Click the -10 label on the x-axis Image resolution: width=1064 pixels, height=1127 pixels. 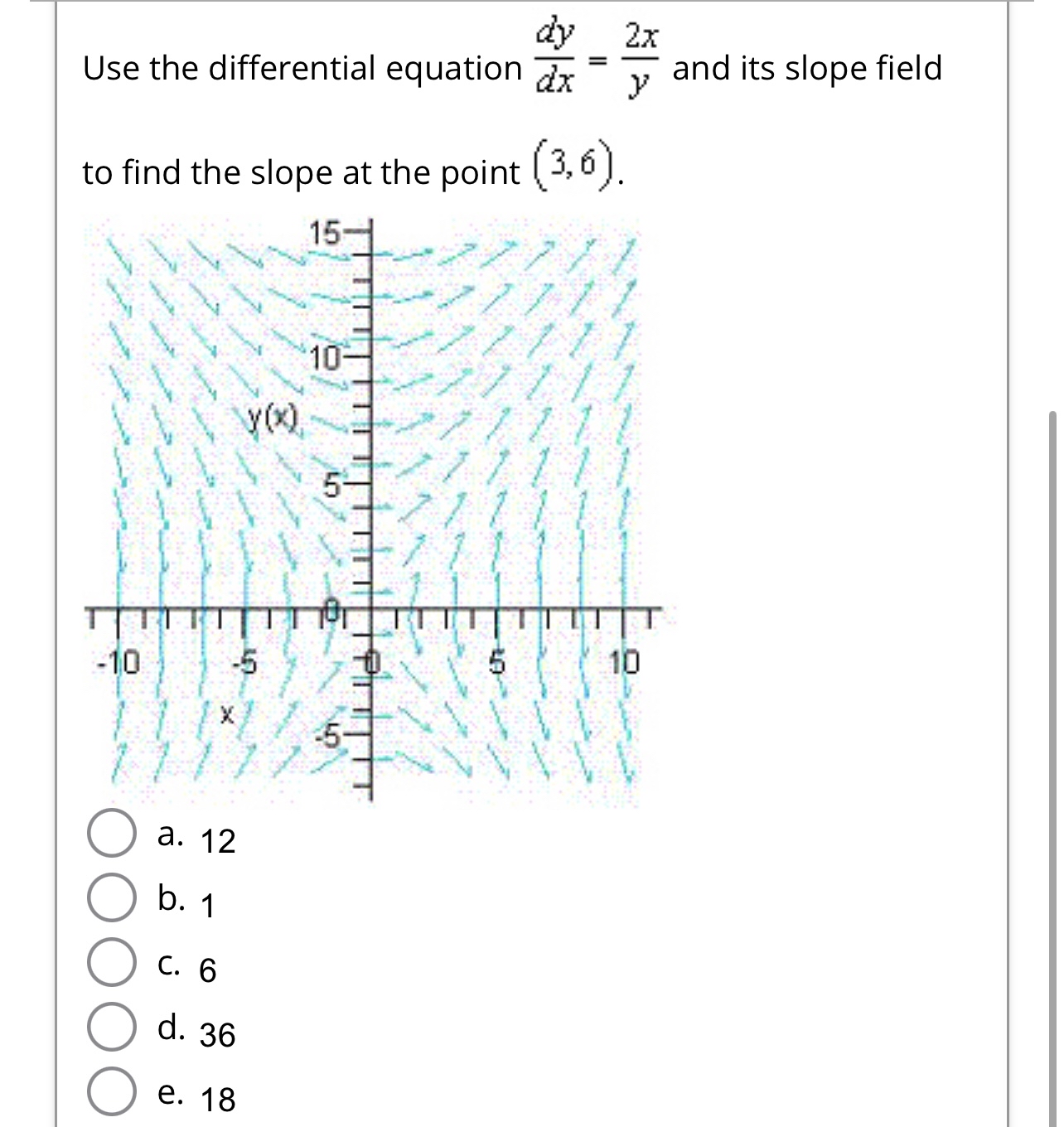tap(118, 661)
